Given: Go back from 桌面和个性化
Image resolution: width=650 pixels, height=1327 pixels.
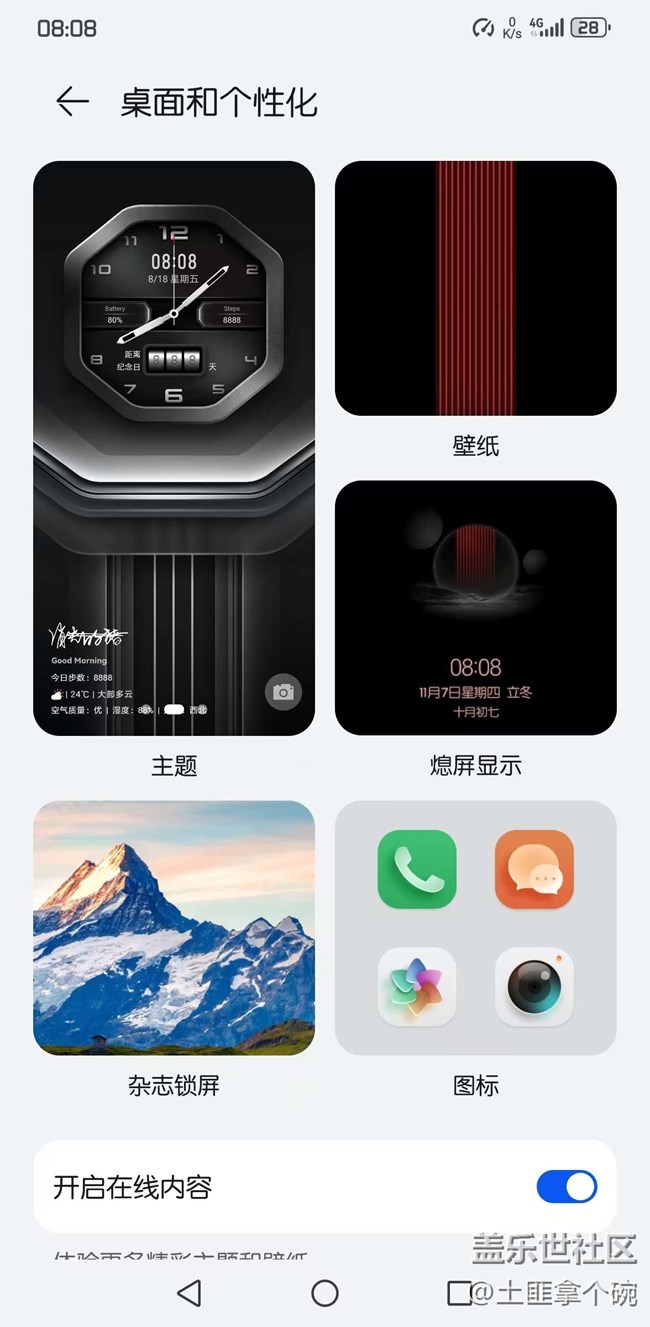Looking at the screenshot, I should [72, 102].
